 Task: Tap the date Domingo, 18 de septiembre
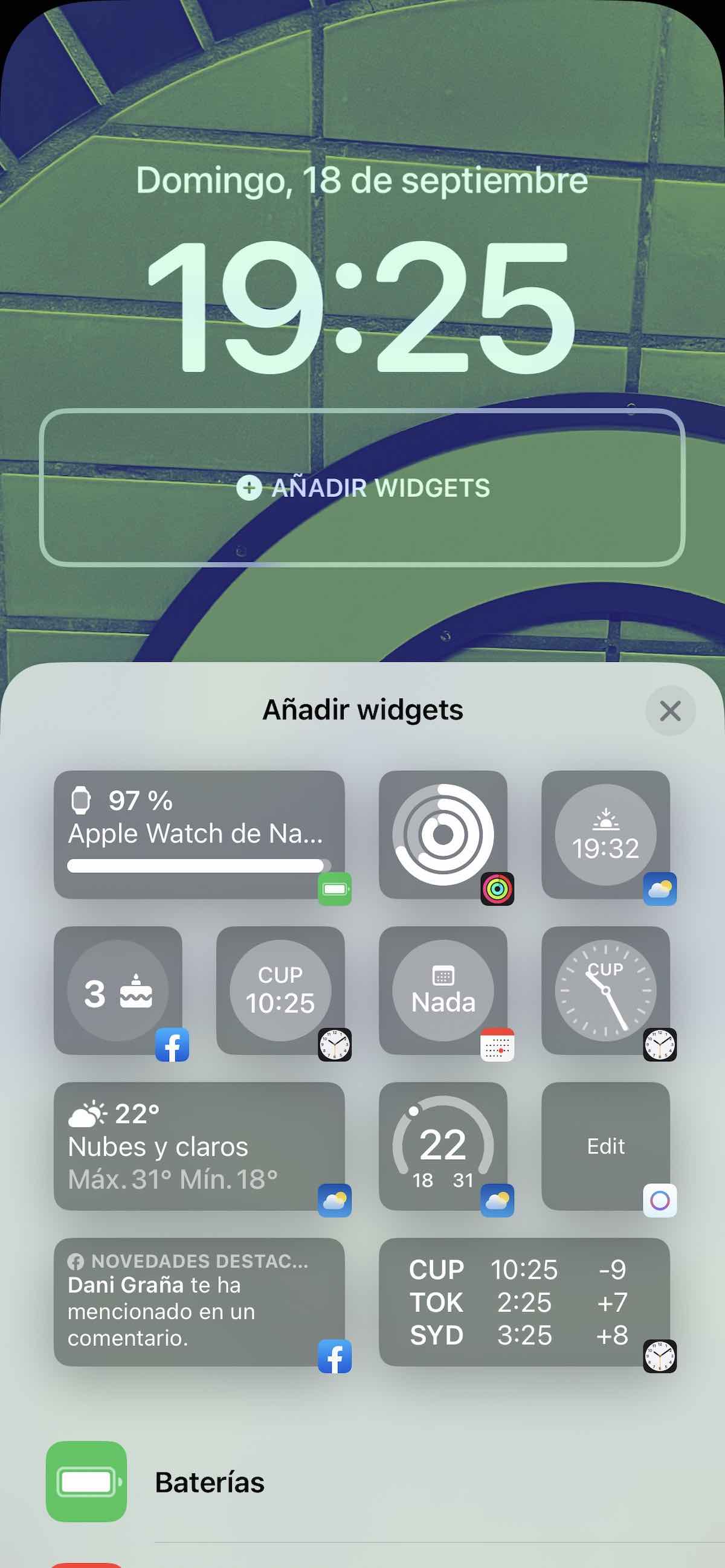[x=362, y=180]
